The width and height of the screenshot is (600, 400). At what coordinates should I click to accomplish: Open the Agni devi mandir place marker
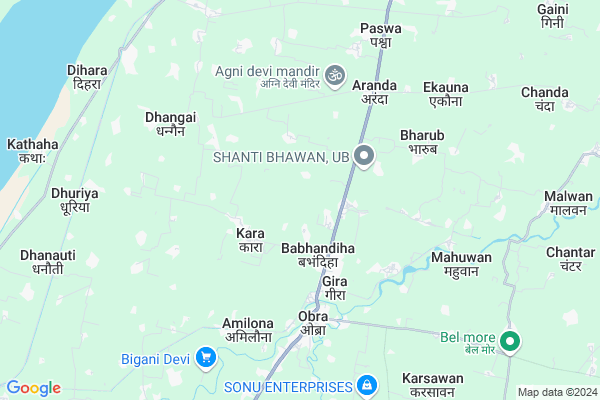click(x=335, y=75)
